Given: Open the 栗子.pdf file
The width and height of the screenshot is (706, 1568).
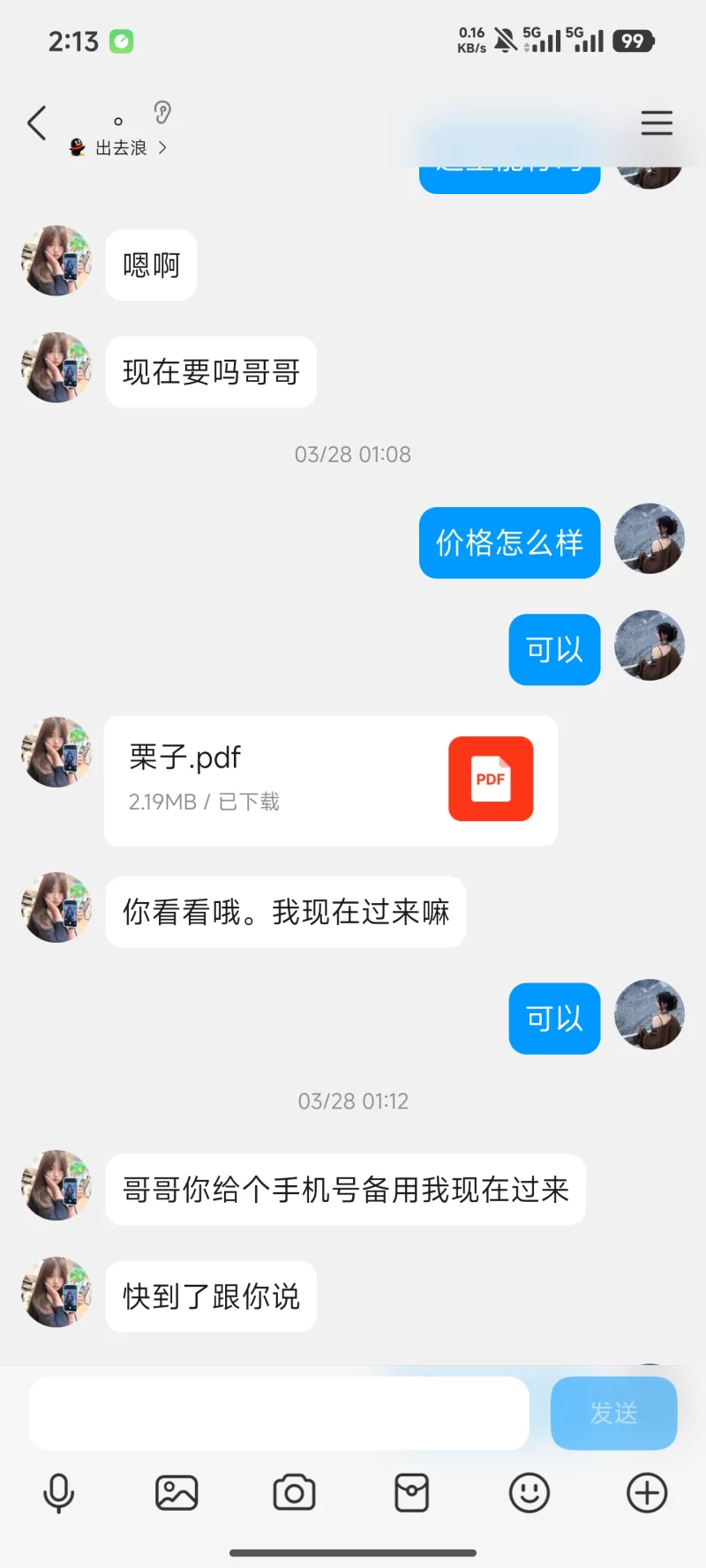Looking at the screenshot, I should pos(330,780).
